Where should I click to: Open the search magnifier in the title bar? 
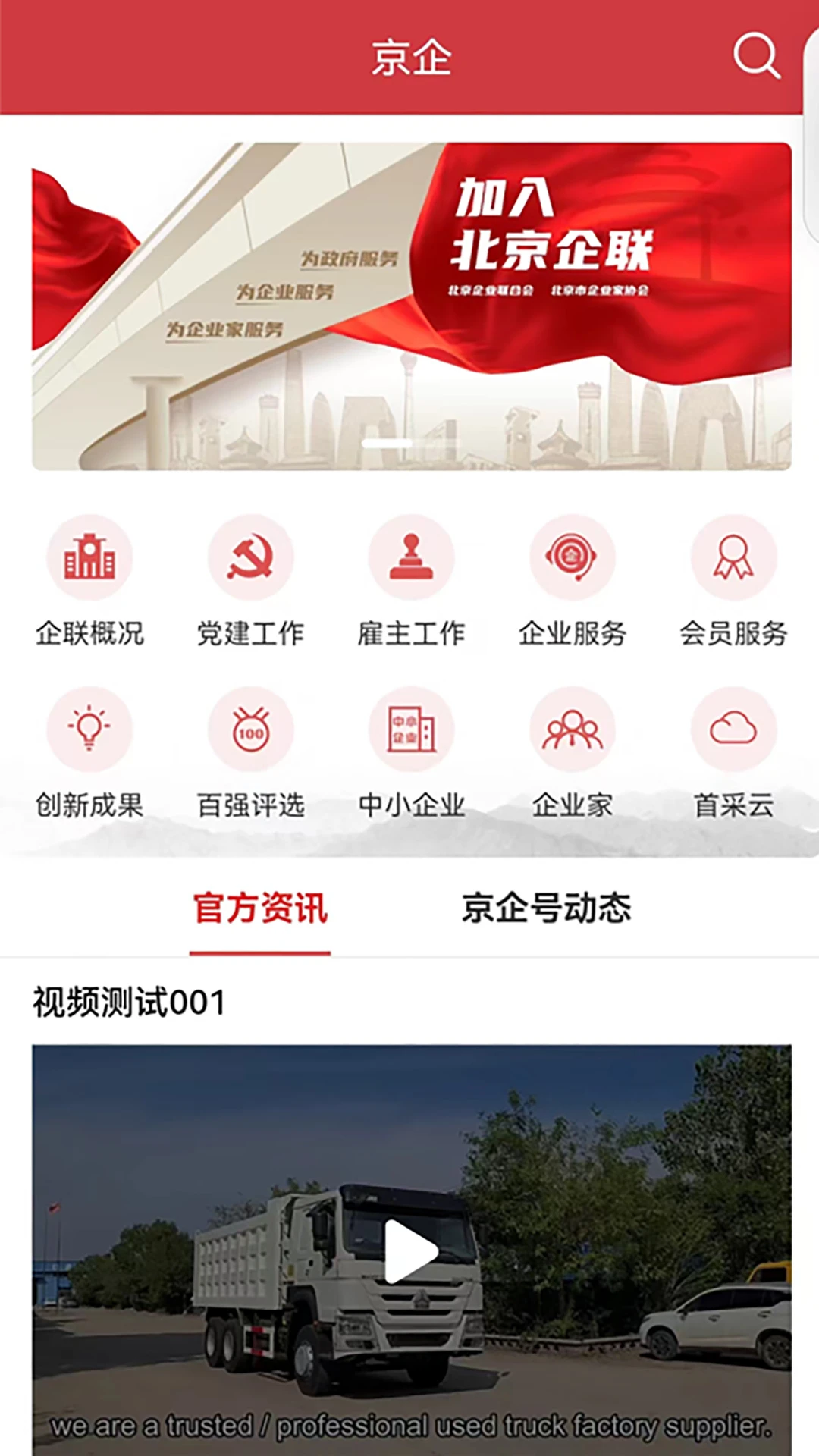pyautogui.click(x=754, y=58)
